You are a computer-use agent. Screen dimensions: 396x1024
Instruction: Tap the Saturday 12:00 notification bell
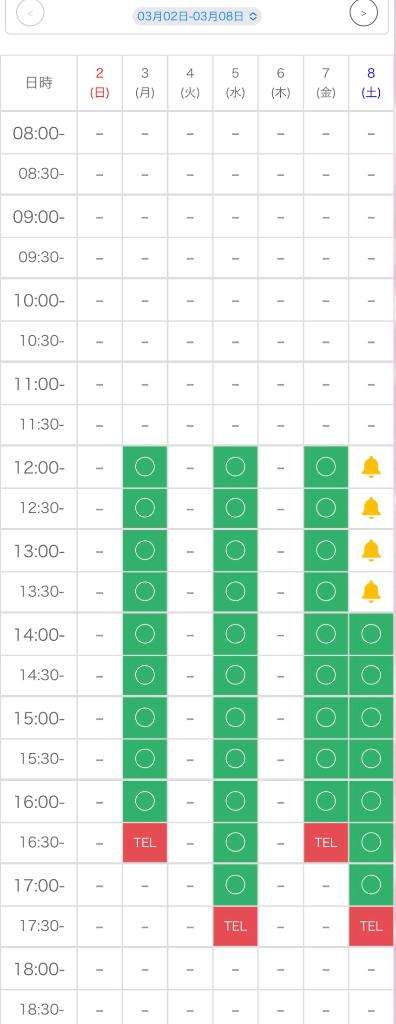[371, 467]
